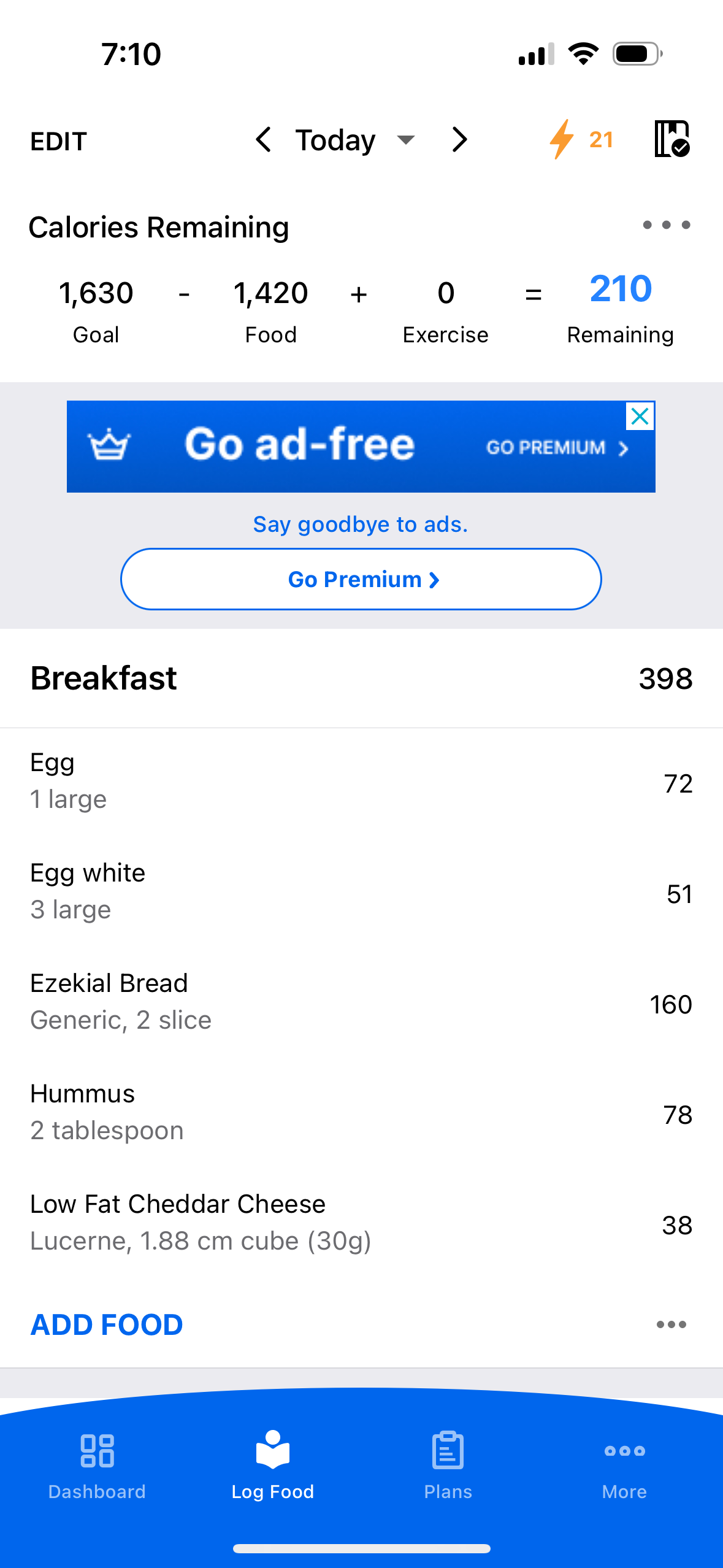
Task: Open Breakfast meal options menu
Action: (x=671, y=1325)
